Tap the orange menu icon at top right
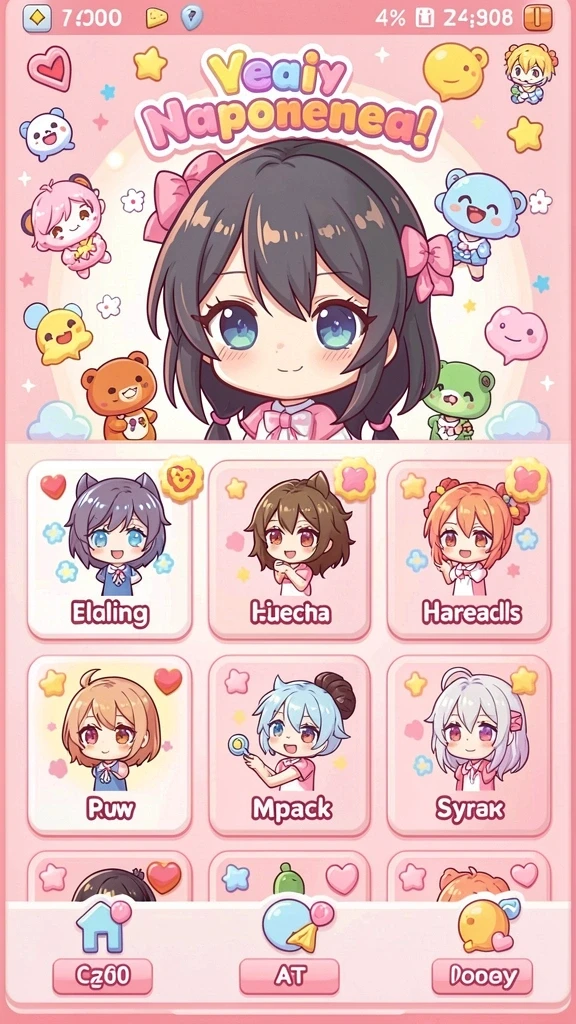The height and width of the screenshot is (1024, 576). pyautogui.click(x=537, y=18)
